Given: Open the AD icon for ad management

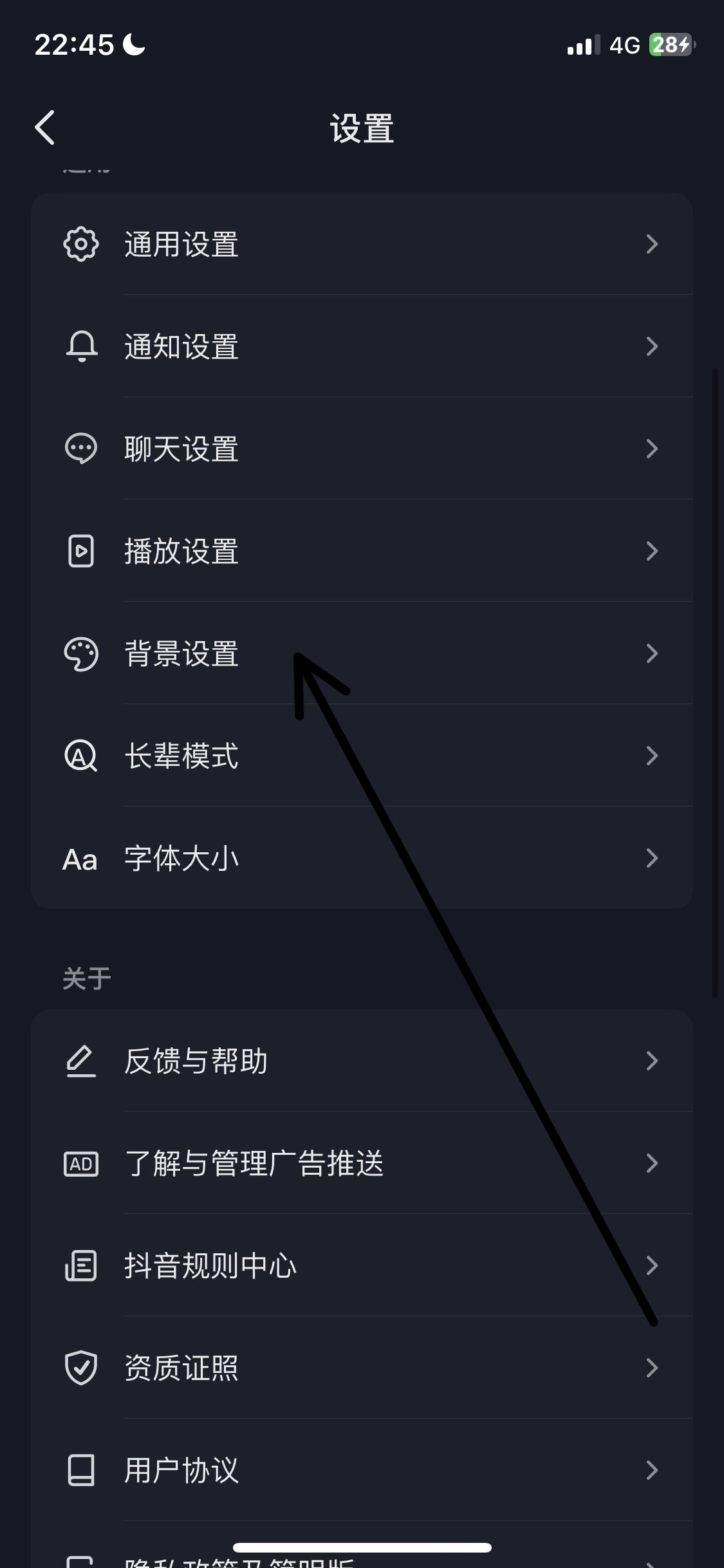Looking at the screenshot, I should 81,1162.
